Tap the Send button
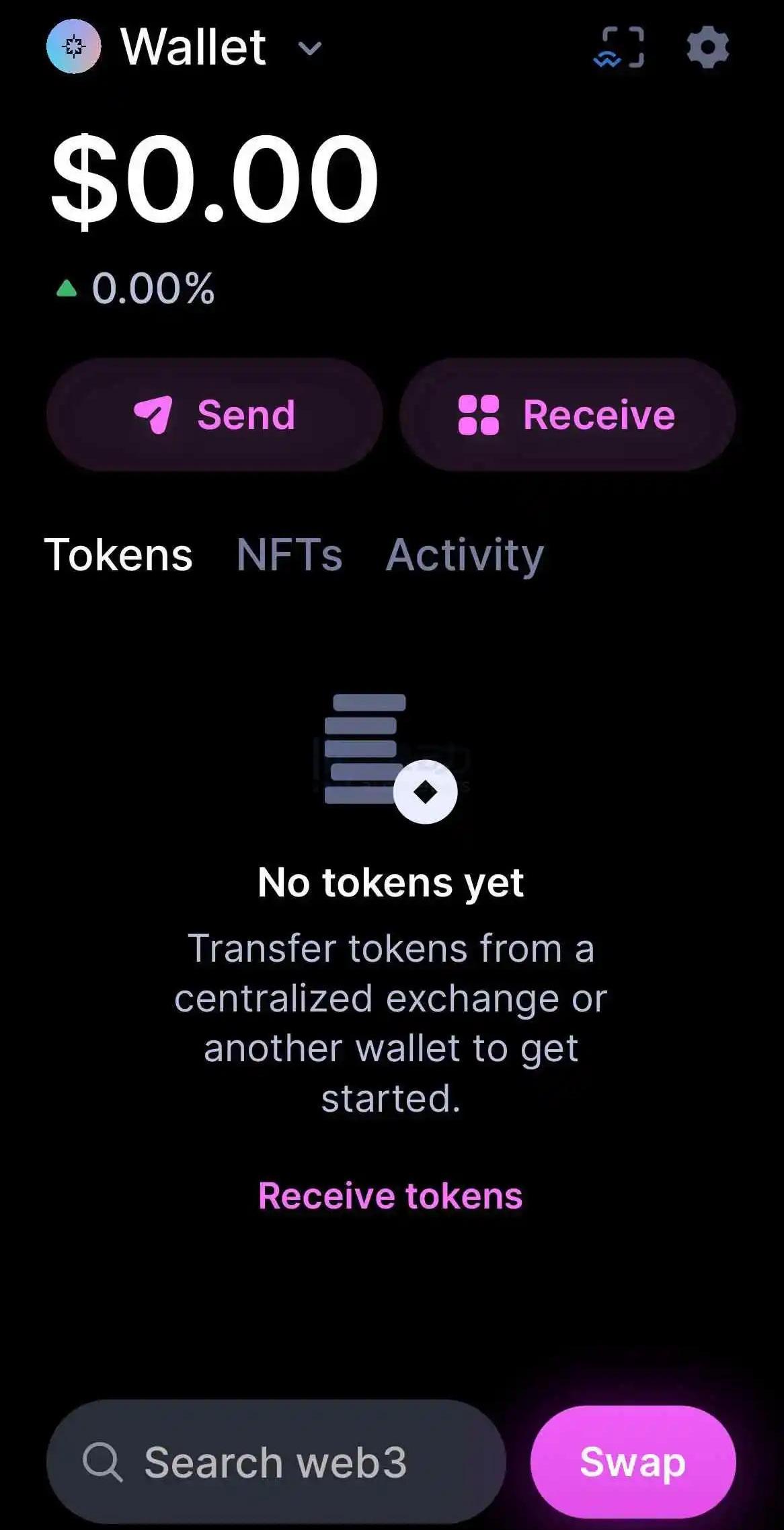This screenshot has width=784, height=1530. 214,414
